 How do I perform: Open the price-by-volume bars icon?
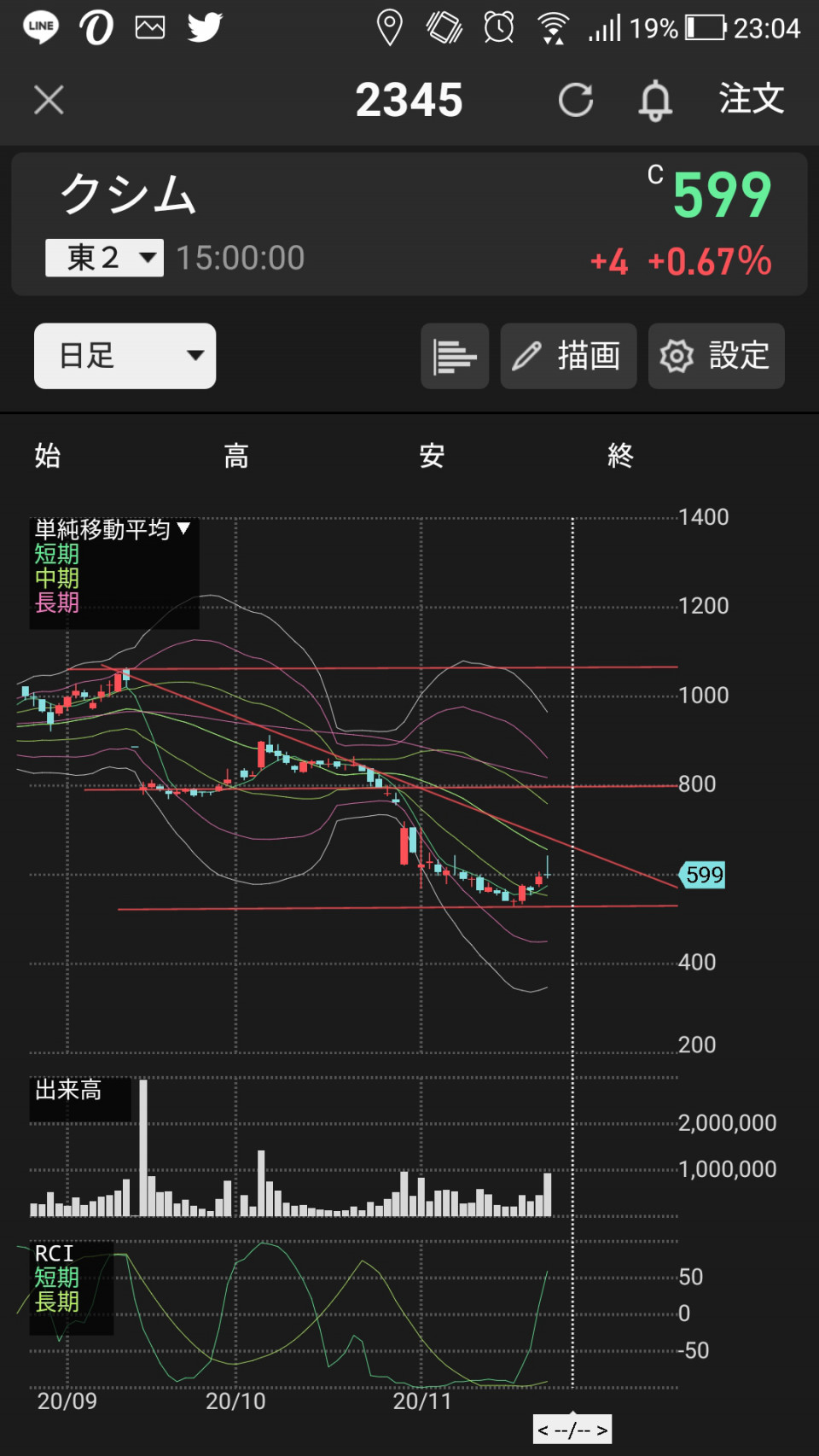454,356
